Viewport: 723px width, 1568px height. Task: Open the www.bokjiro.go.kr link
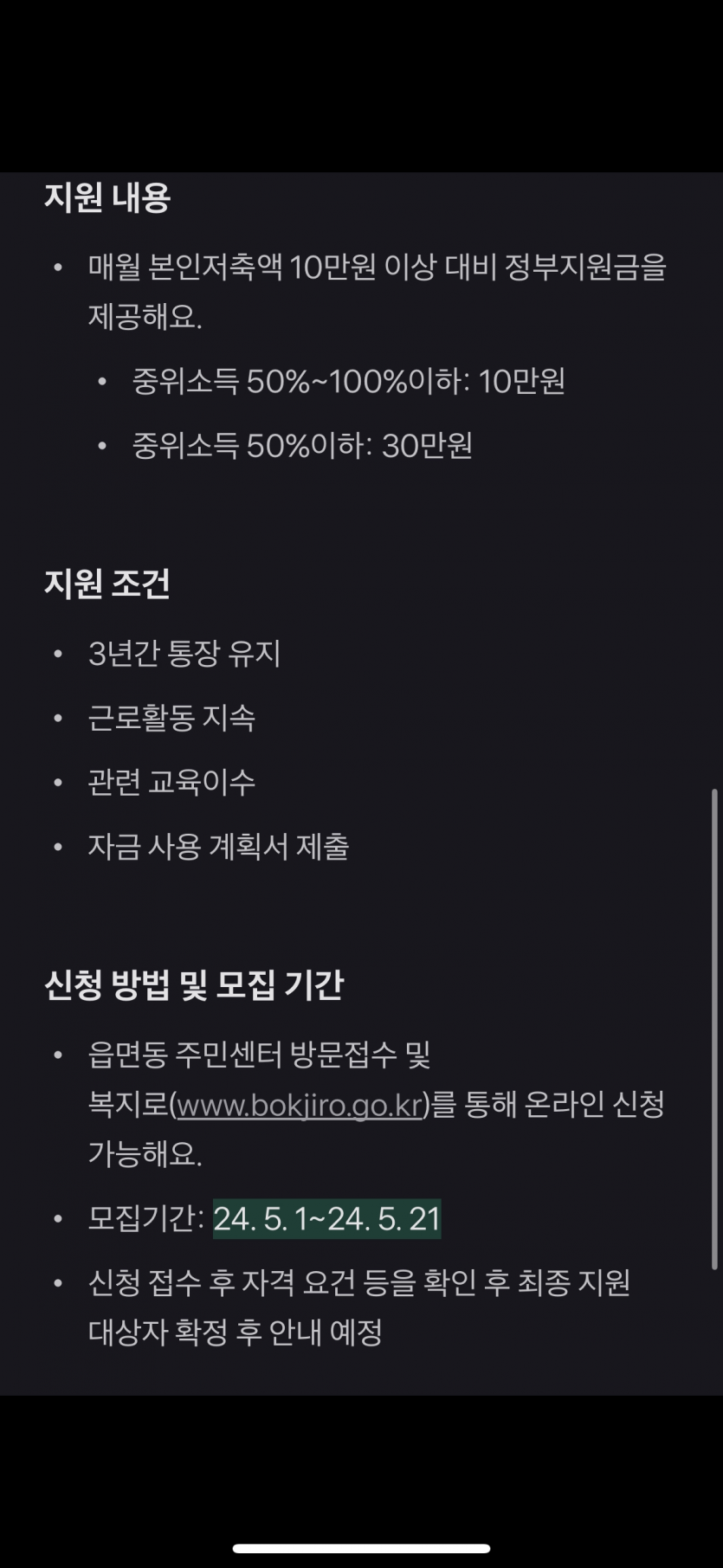pos(299,1106)
